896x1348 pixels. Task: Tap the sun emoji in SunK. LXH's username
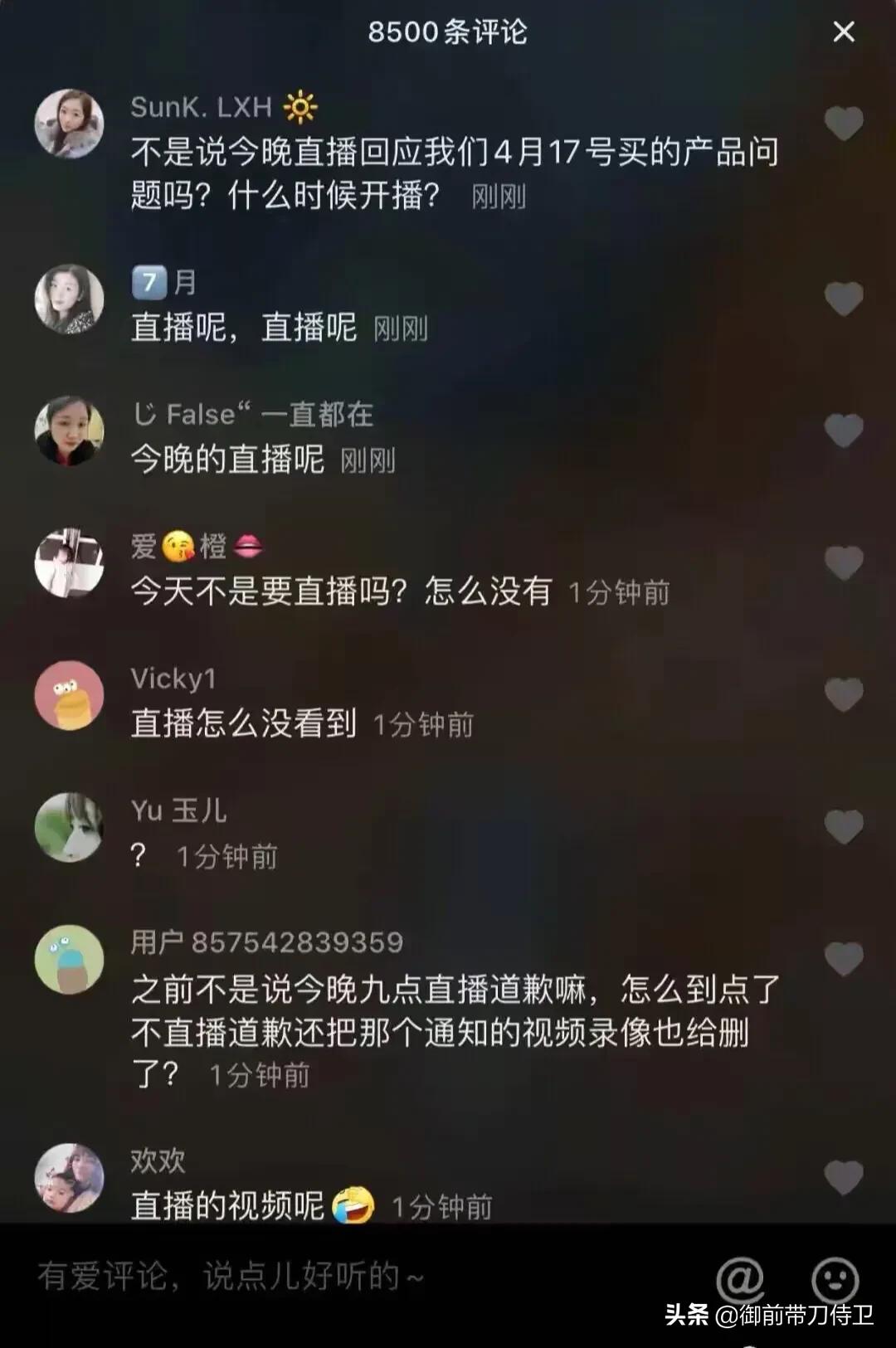[299, 107]
